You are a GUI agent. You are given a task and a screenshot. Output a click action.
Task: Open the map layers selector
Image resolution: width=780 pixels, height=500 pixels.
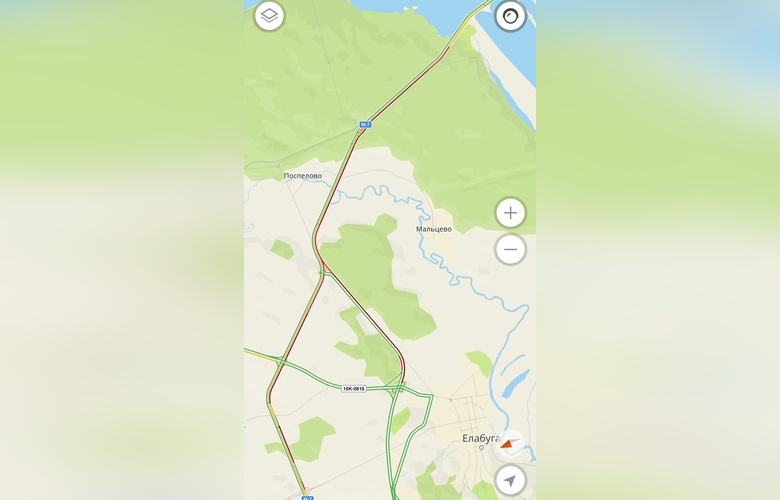[x=269, y=16]
